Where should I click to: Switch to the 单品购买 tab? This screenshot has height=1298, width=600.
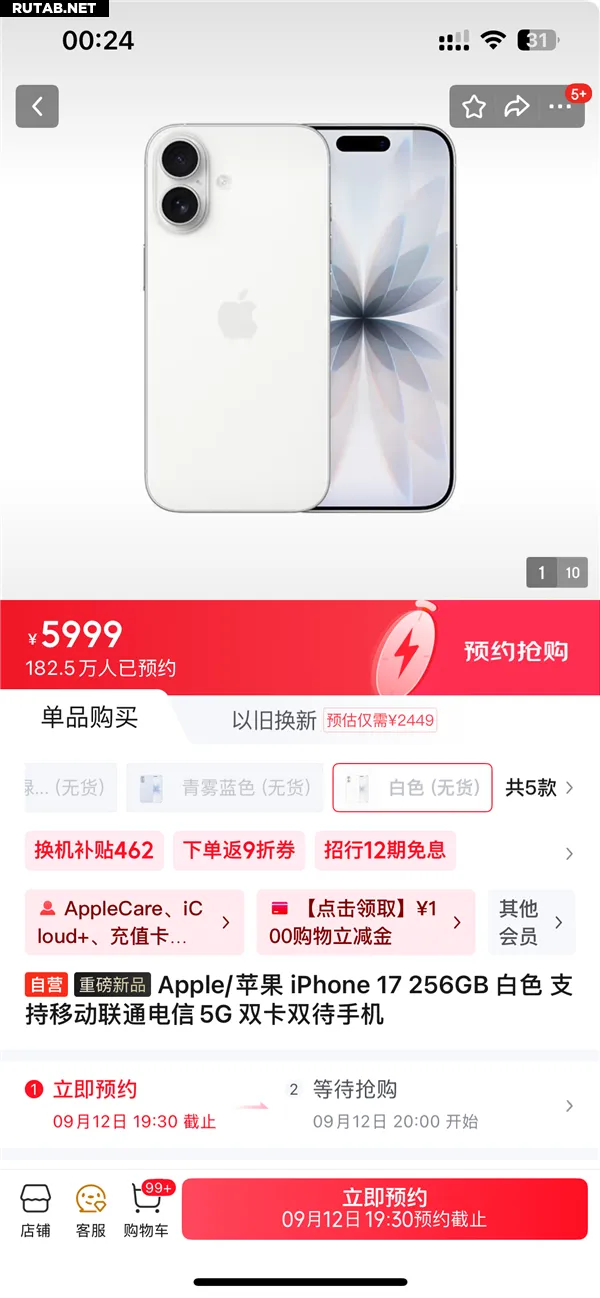pos(89,717)
